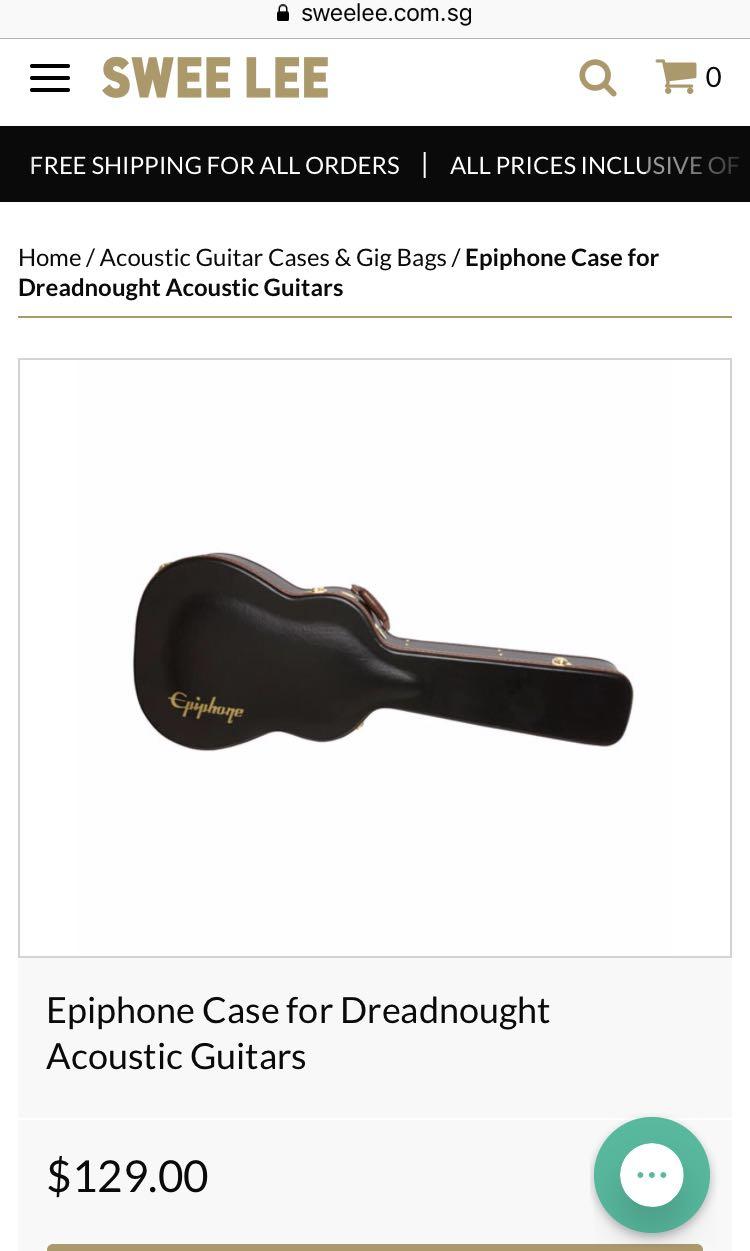Go to Home breadcrumb link
Image resolution: width=750 pixels, height=1251 pixels.
pyautogui.click(x=49, y=257)
